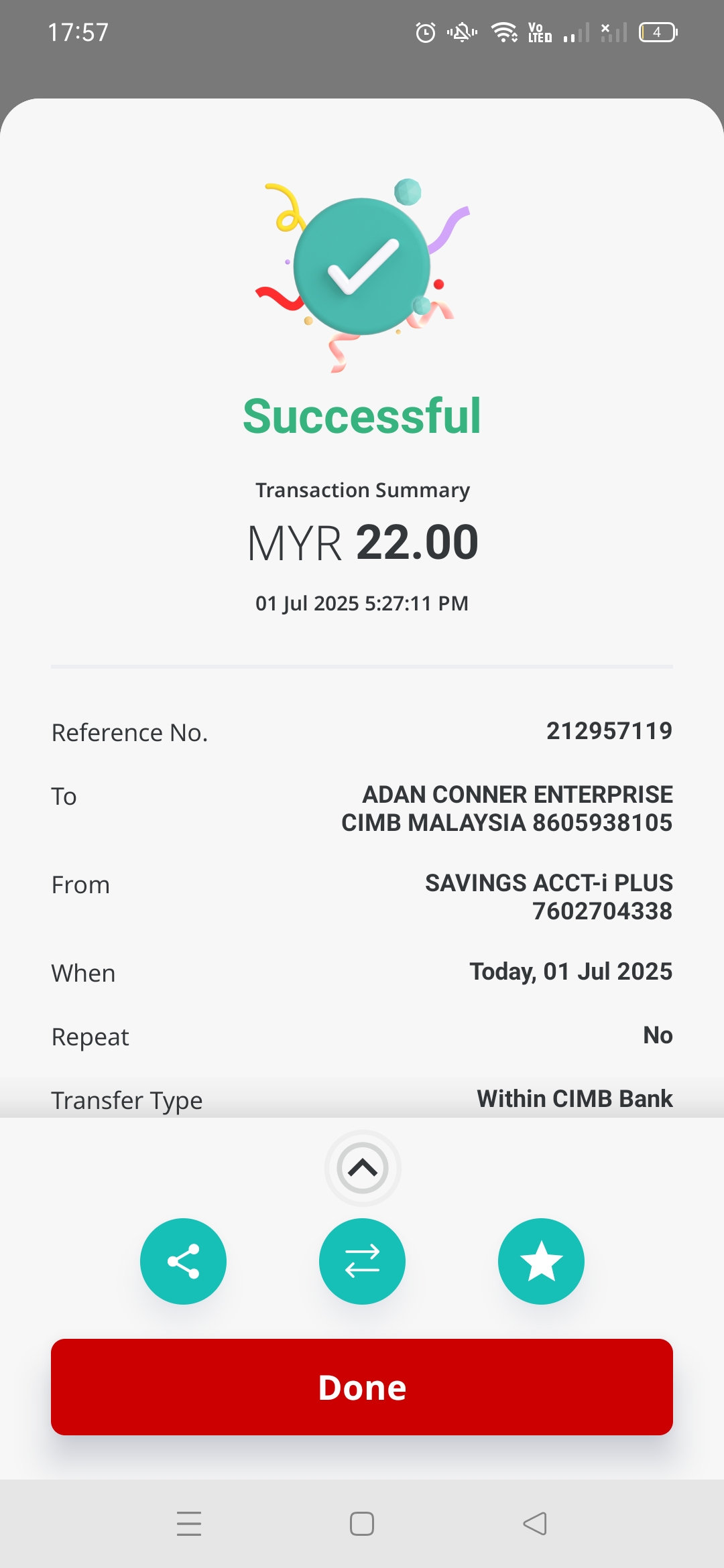Go back using system navigation
Screen dimensions: 724x1568
pyautogui.click(x=535, y=1523)
